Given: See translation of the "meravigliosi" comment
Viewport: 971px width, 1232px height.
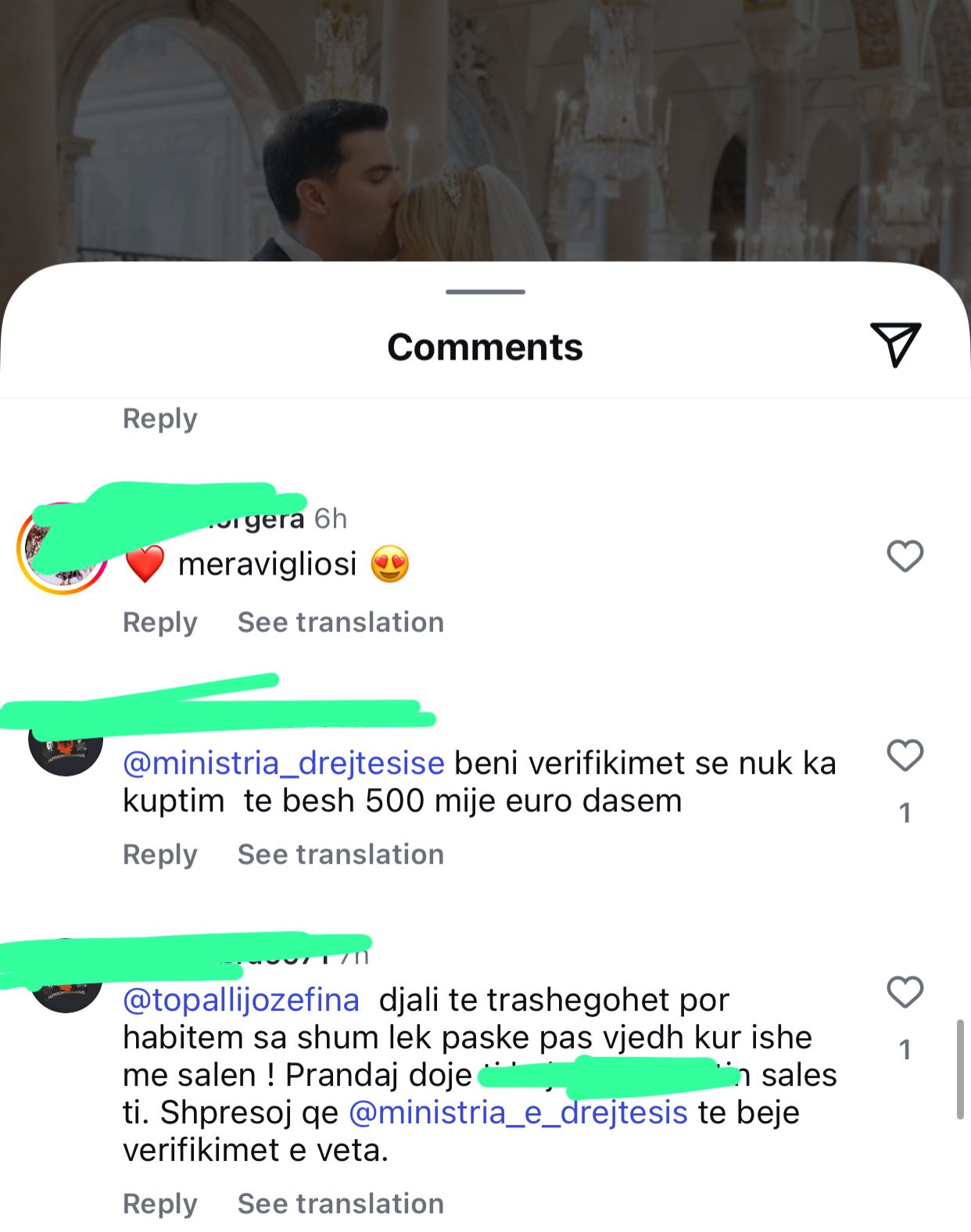Looking at the screenshot, I should (x=340, y=622).
